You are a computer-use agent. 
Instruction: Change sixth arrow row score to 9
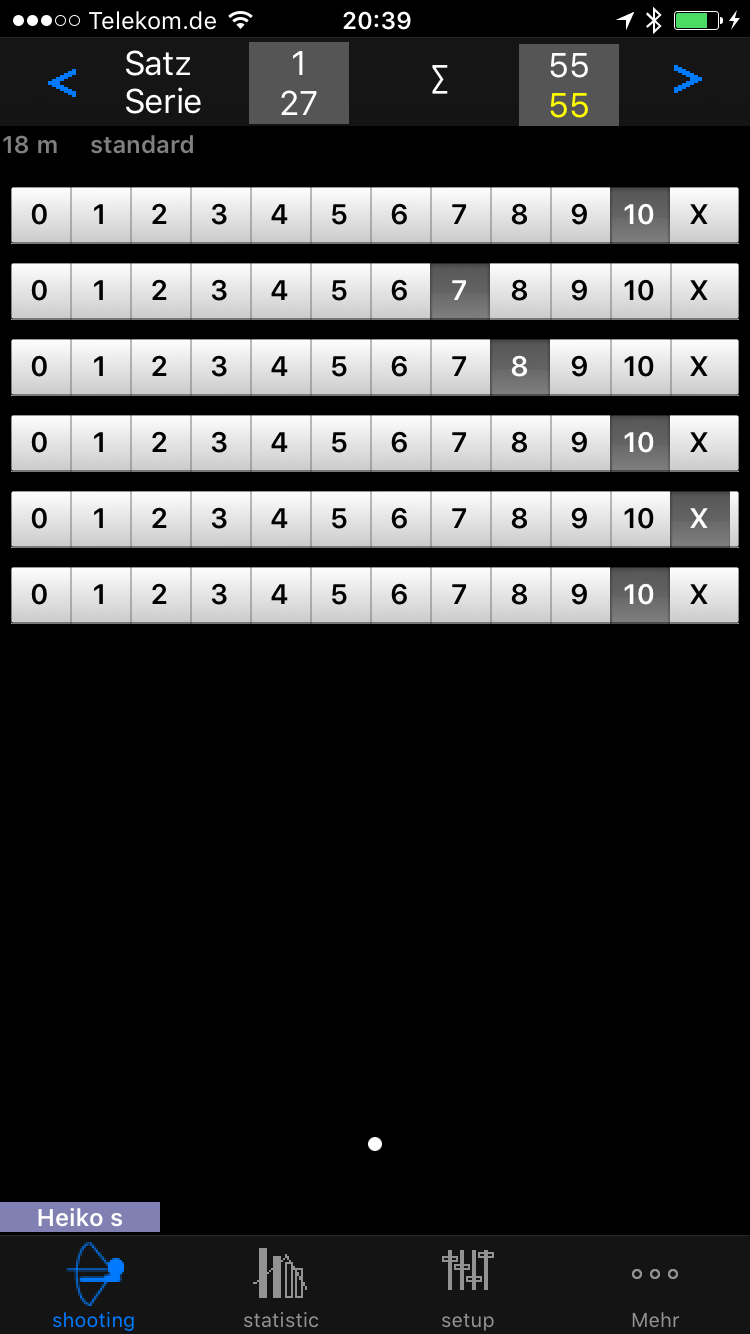click(x=579, y=594)
